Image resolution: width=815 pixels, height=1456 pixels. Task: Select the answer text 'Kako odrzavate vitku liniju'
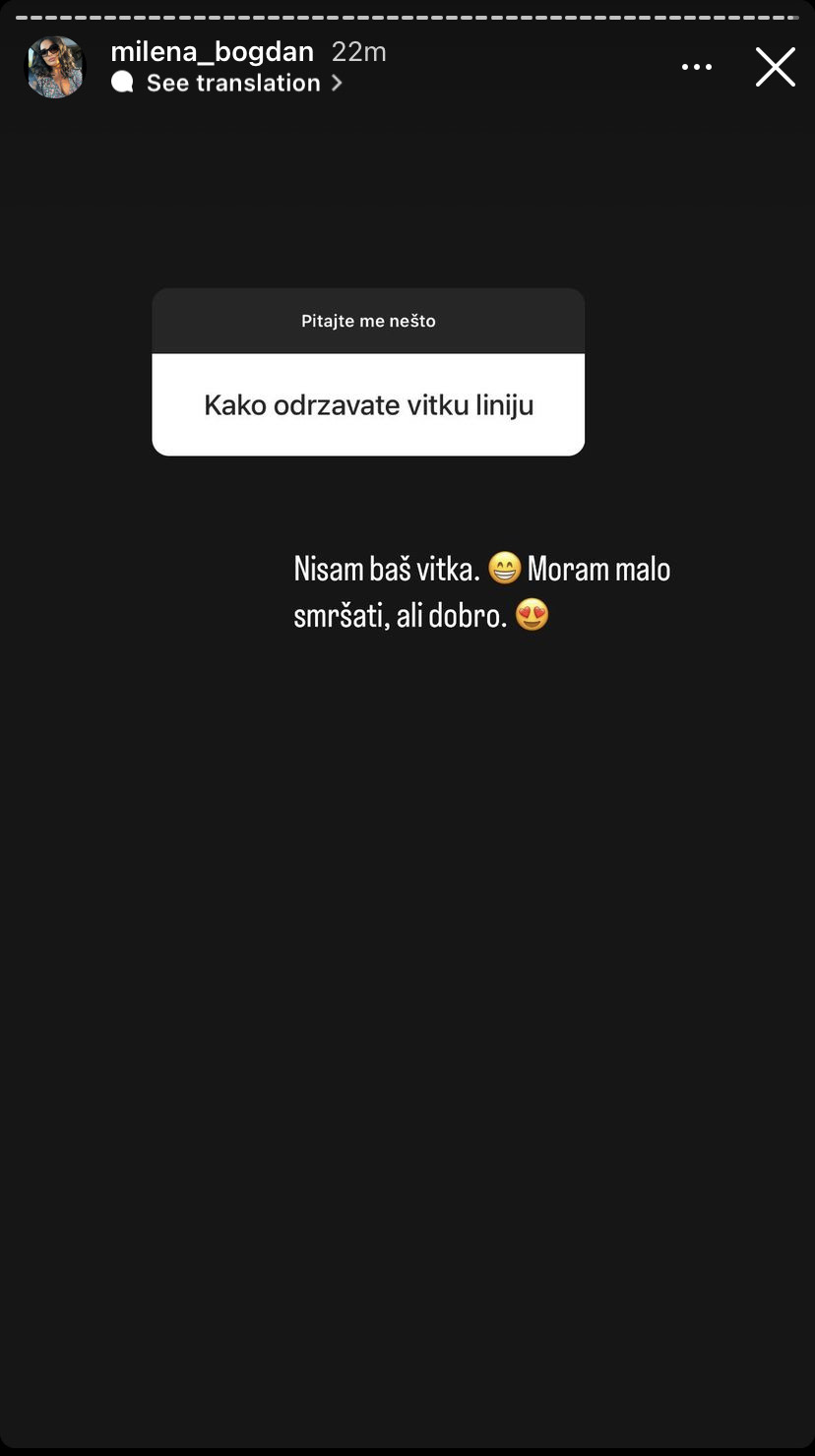click(368, 403)
